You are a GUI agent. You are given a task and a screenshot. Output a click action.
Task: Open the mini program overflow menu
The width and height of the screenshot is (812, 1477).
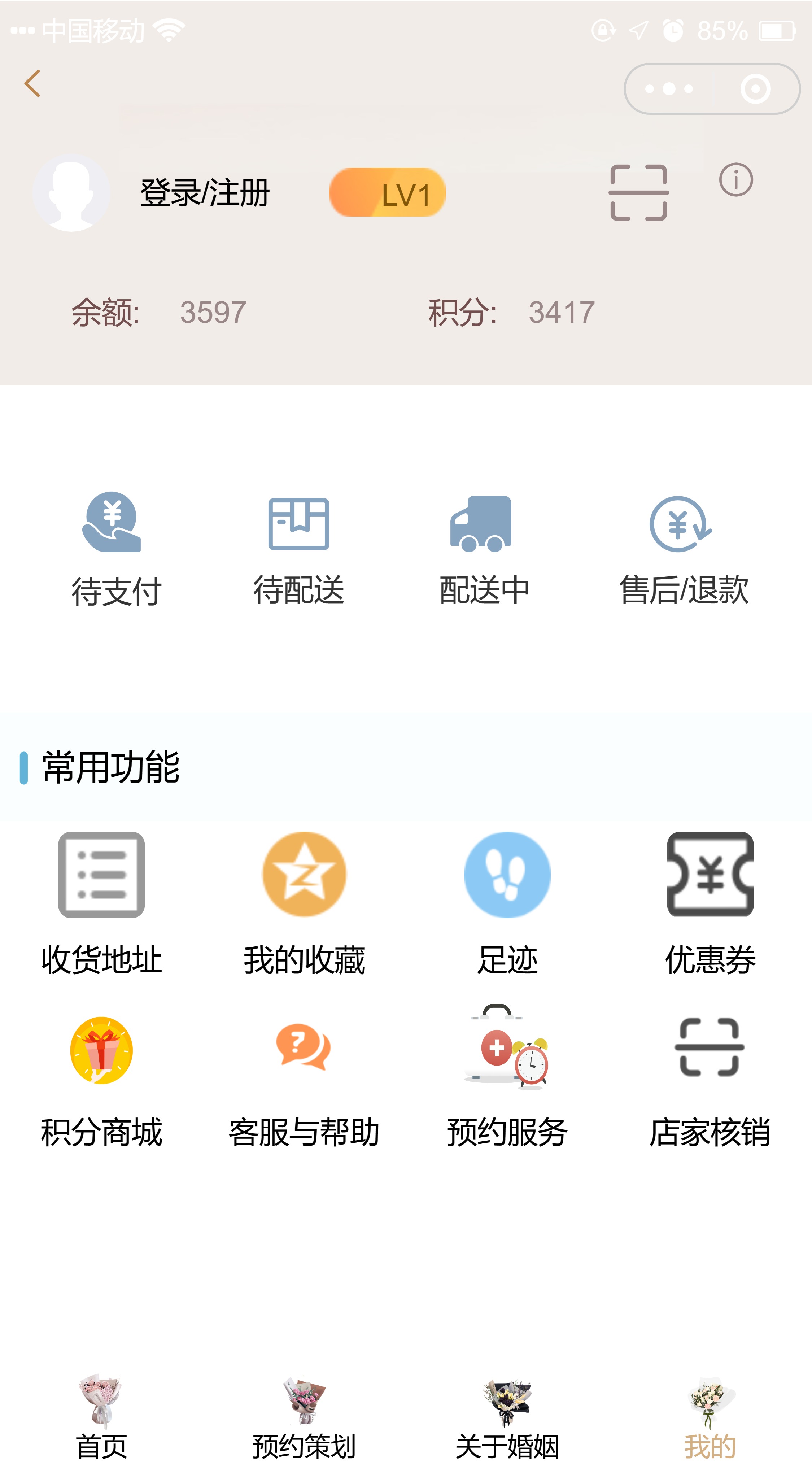[669, 89]
